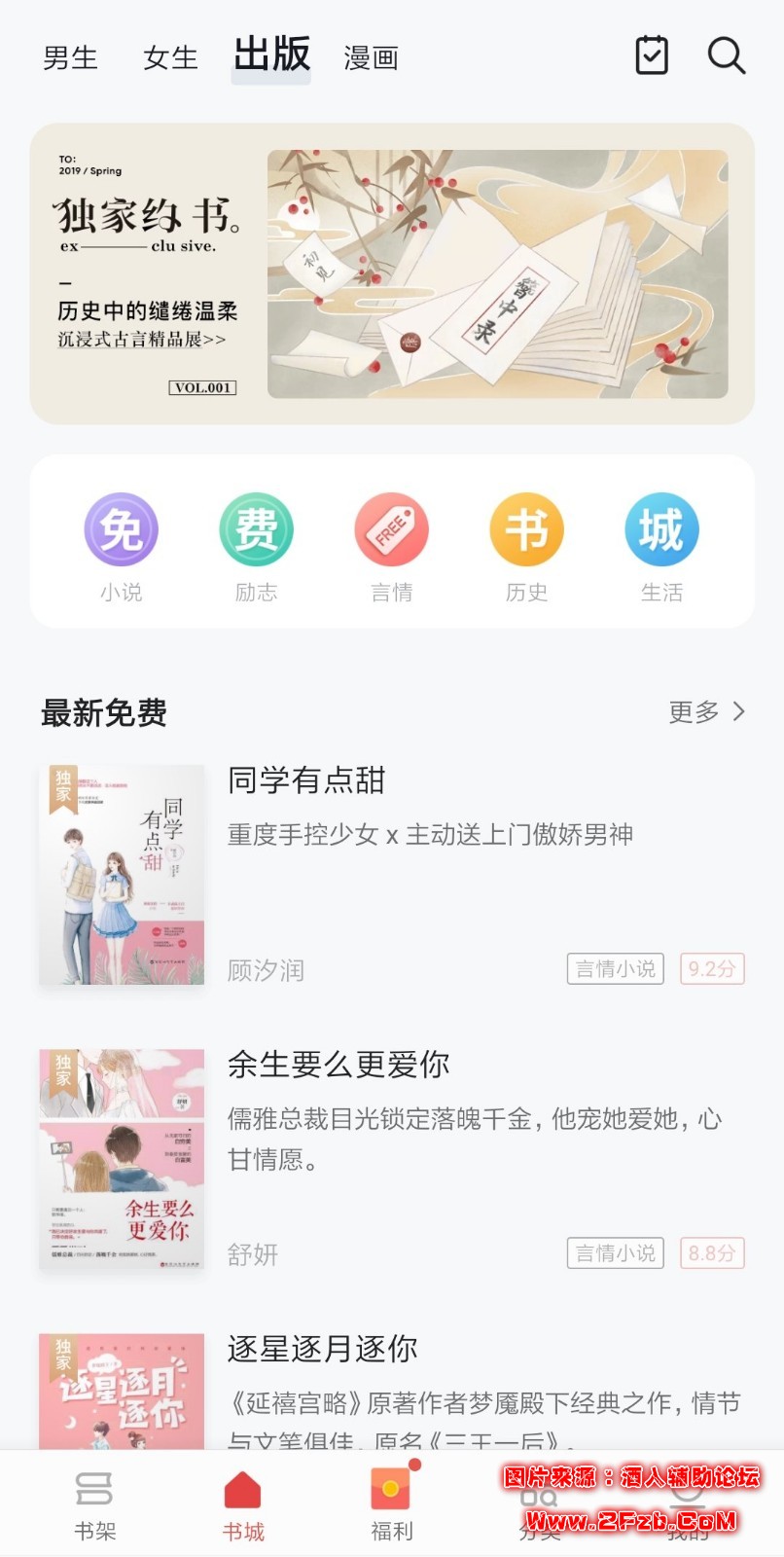784x1557 pixels.
Task: Go to the 书架 tab
Action: (94, 1504)
